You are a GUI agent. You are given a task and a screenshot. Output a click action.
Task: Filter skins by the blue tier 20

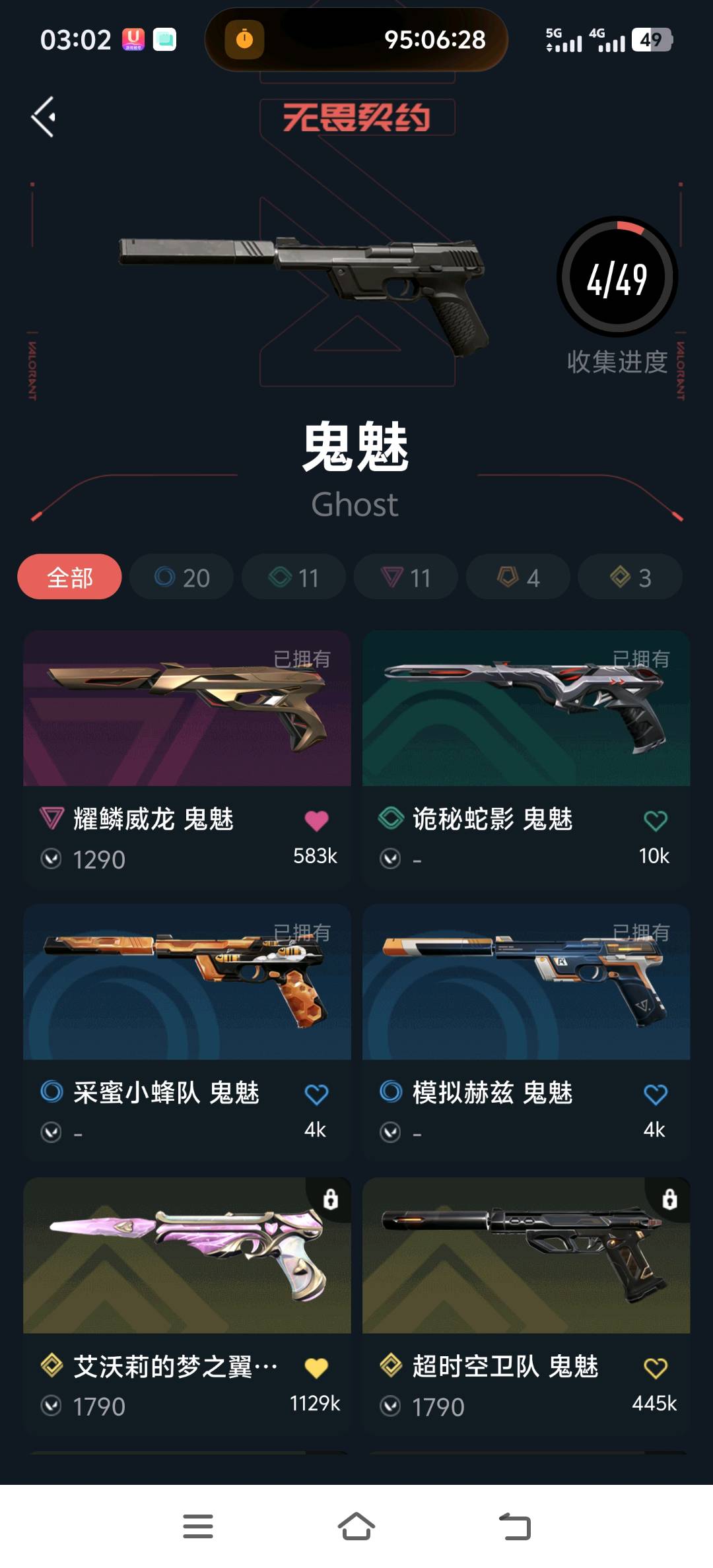click(182, 577)
